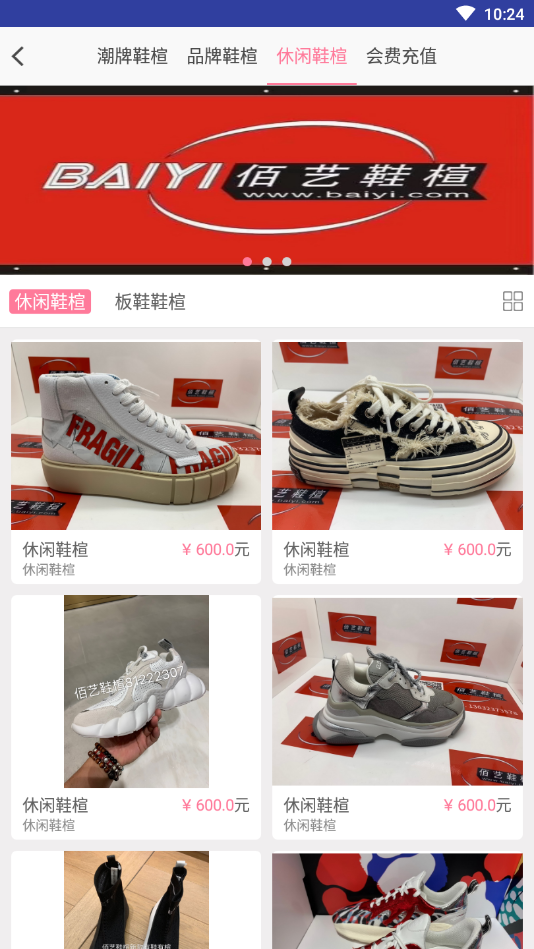
Task: Open the white chunky sneaker held in hand
Action: point(136,717)
